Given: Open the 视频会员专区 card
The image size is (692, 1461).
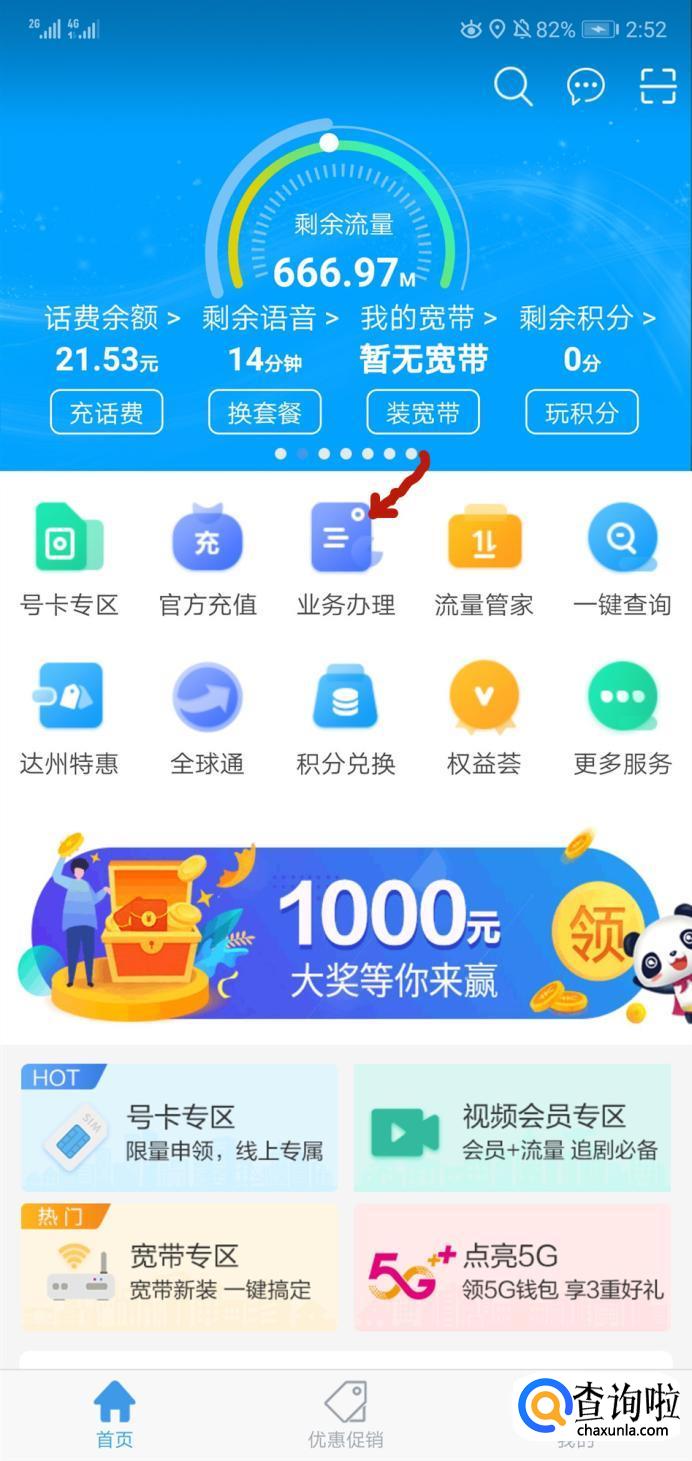Looking at the screenshot, I should click(x=512, y=1128).
